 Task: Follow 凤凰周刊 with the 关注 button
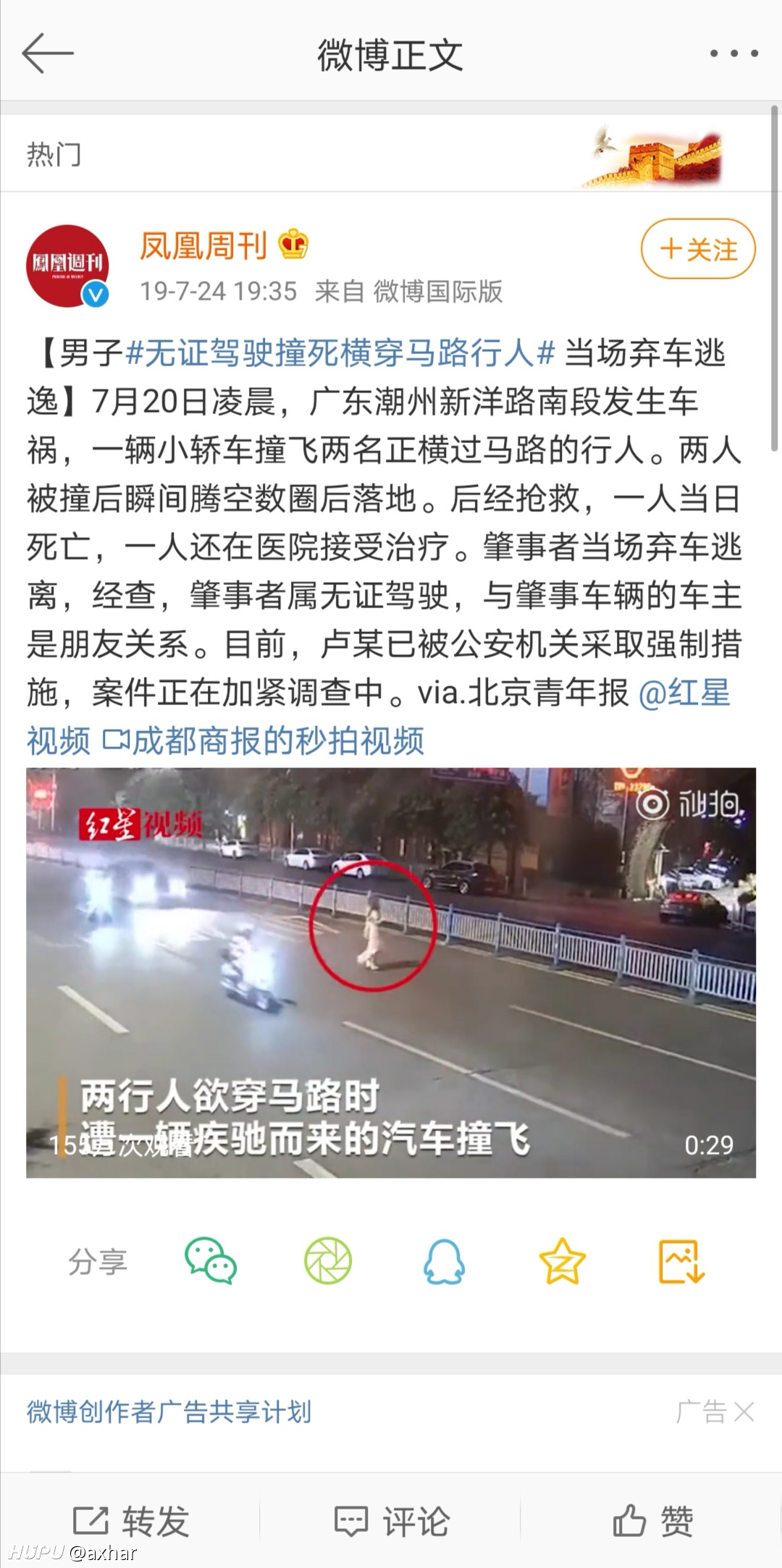[x=698, y=249]
